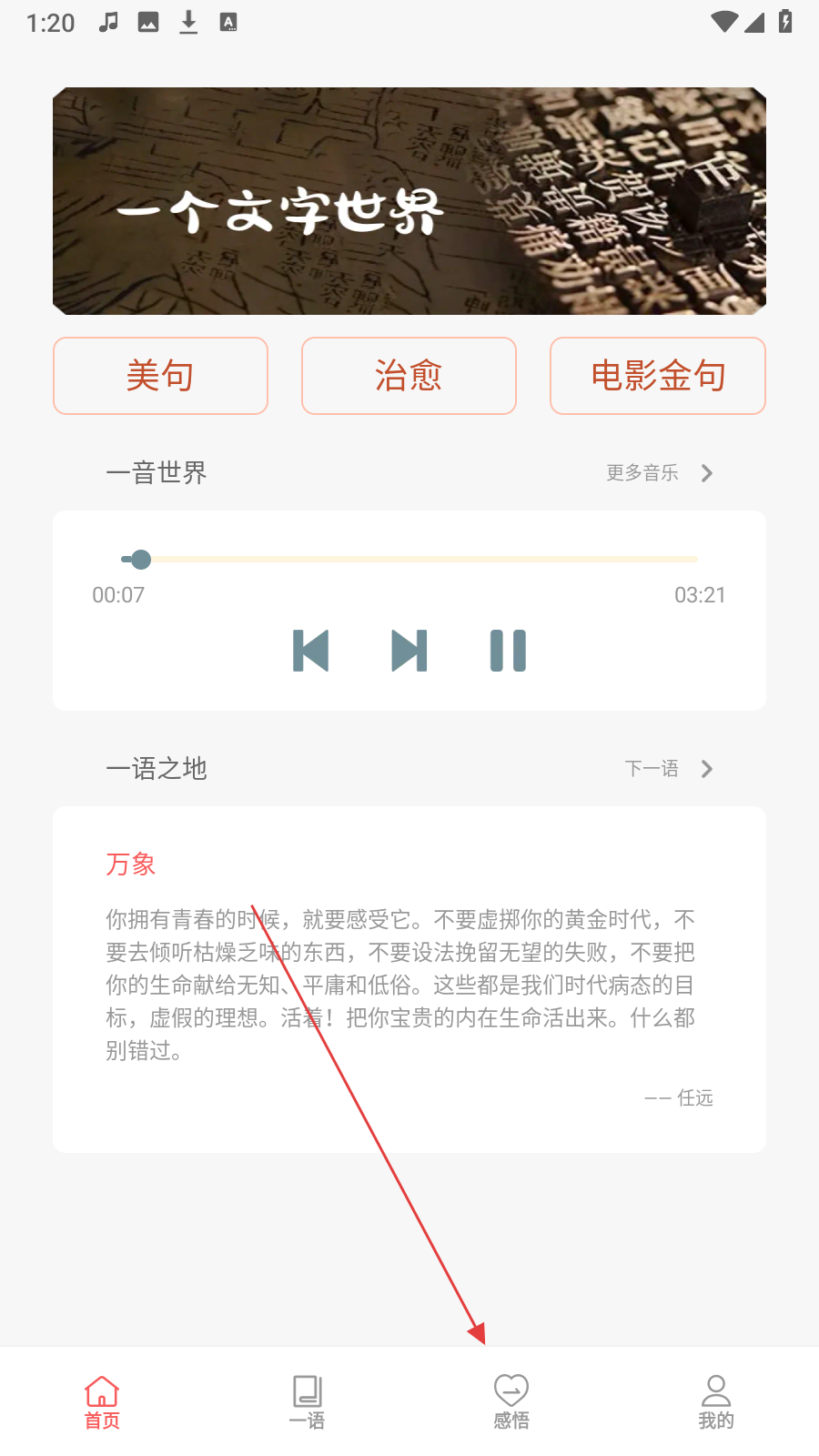
Task: Open the 美句 category
Action: tap(160, 376)
